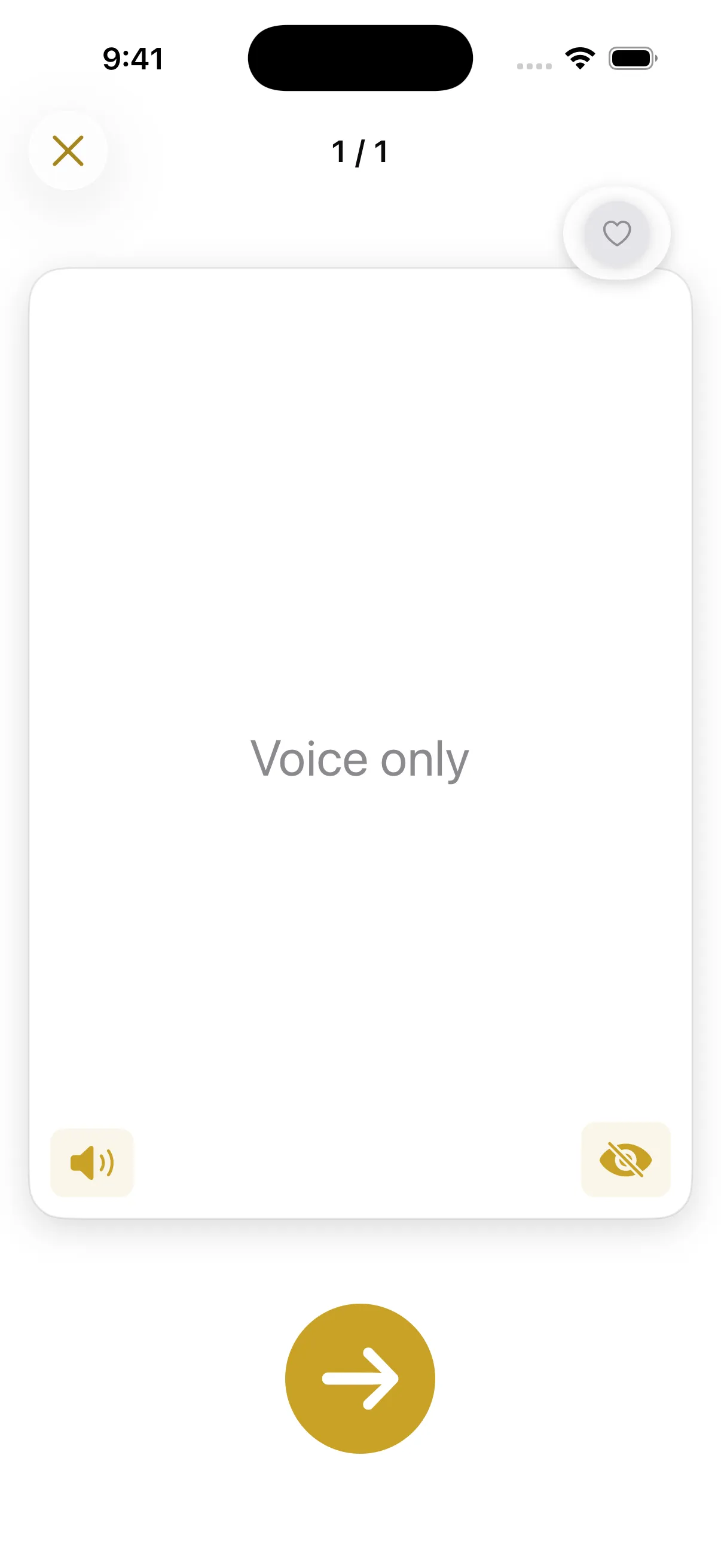
Task: Close the flashcard session
Action: click(68, 151)
